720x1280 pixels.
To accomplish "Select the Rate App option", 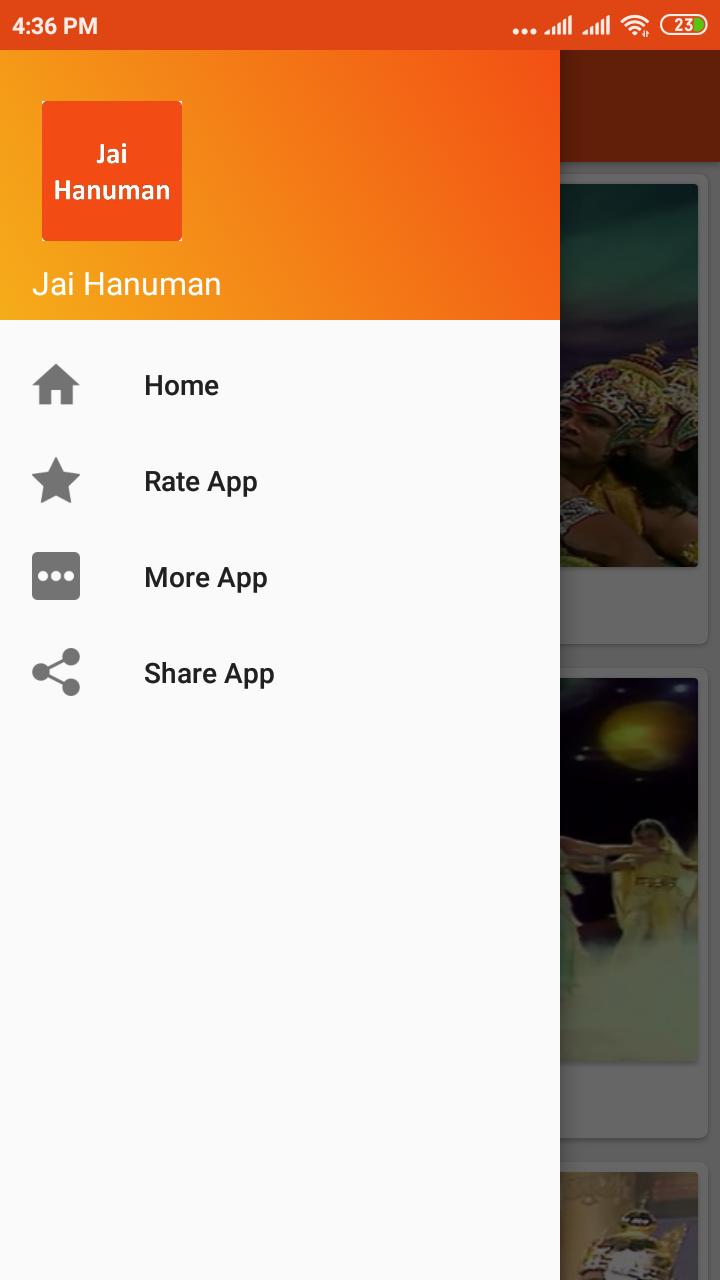I will click(x=200, y=481).
